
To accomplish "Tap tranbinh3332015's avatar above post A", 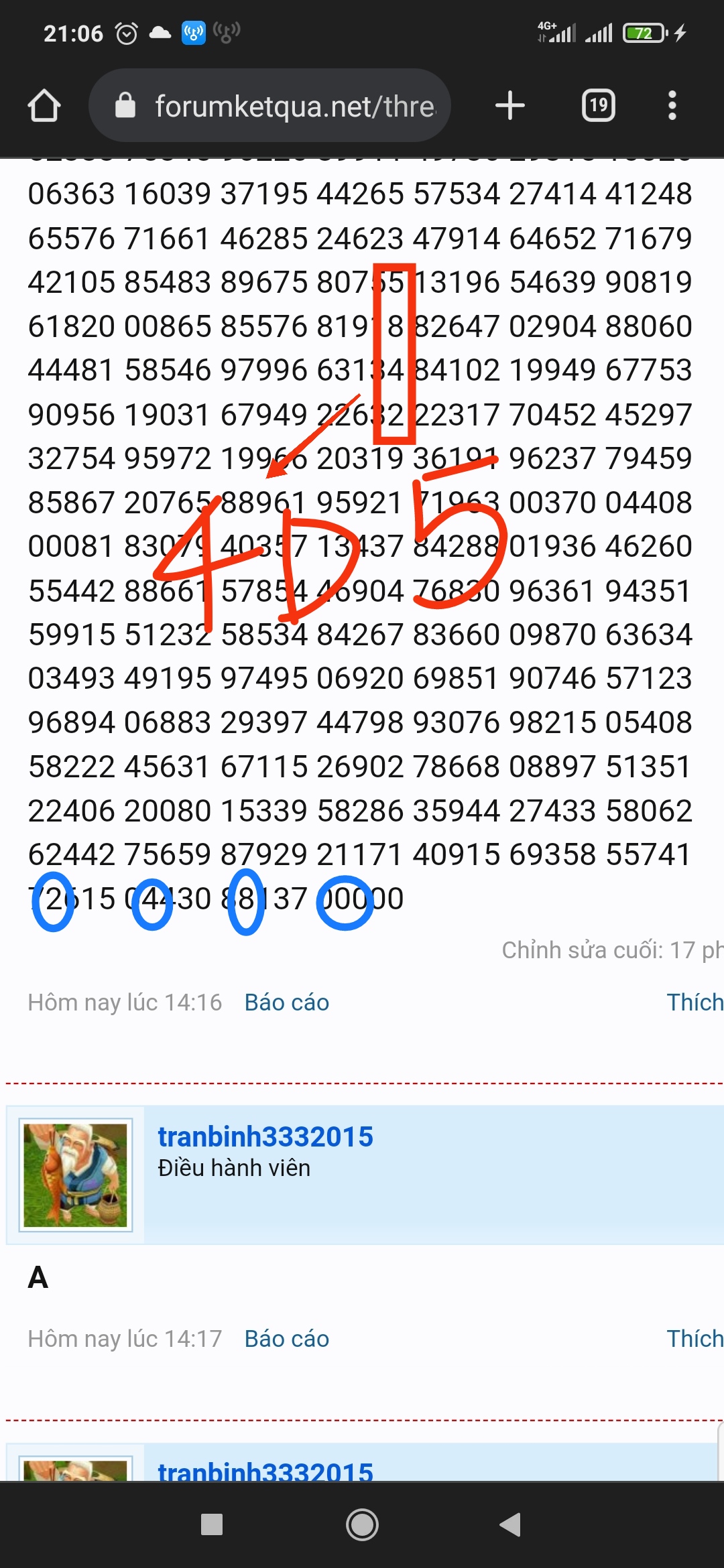I will [76, 1175].
